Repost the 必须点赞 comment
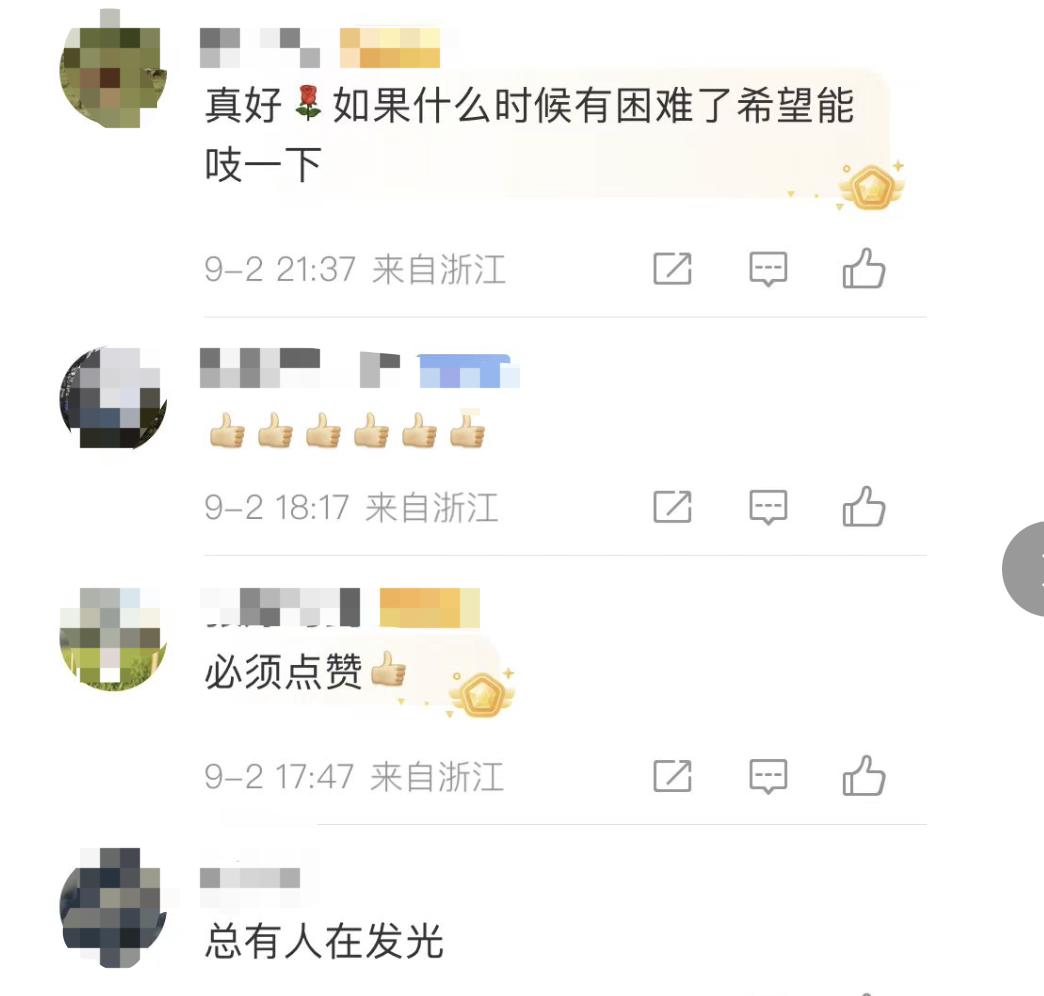This screenshot has height=996, width=1044. tap(672, 776)
